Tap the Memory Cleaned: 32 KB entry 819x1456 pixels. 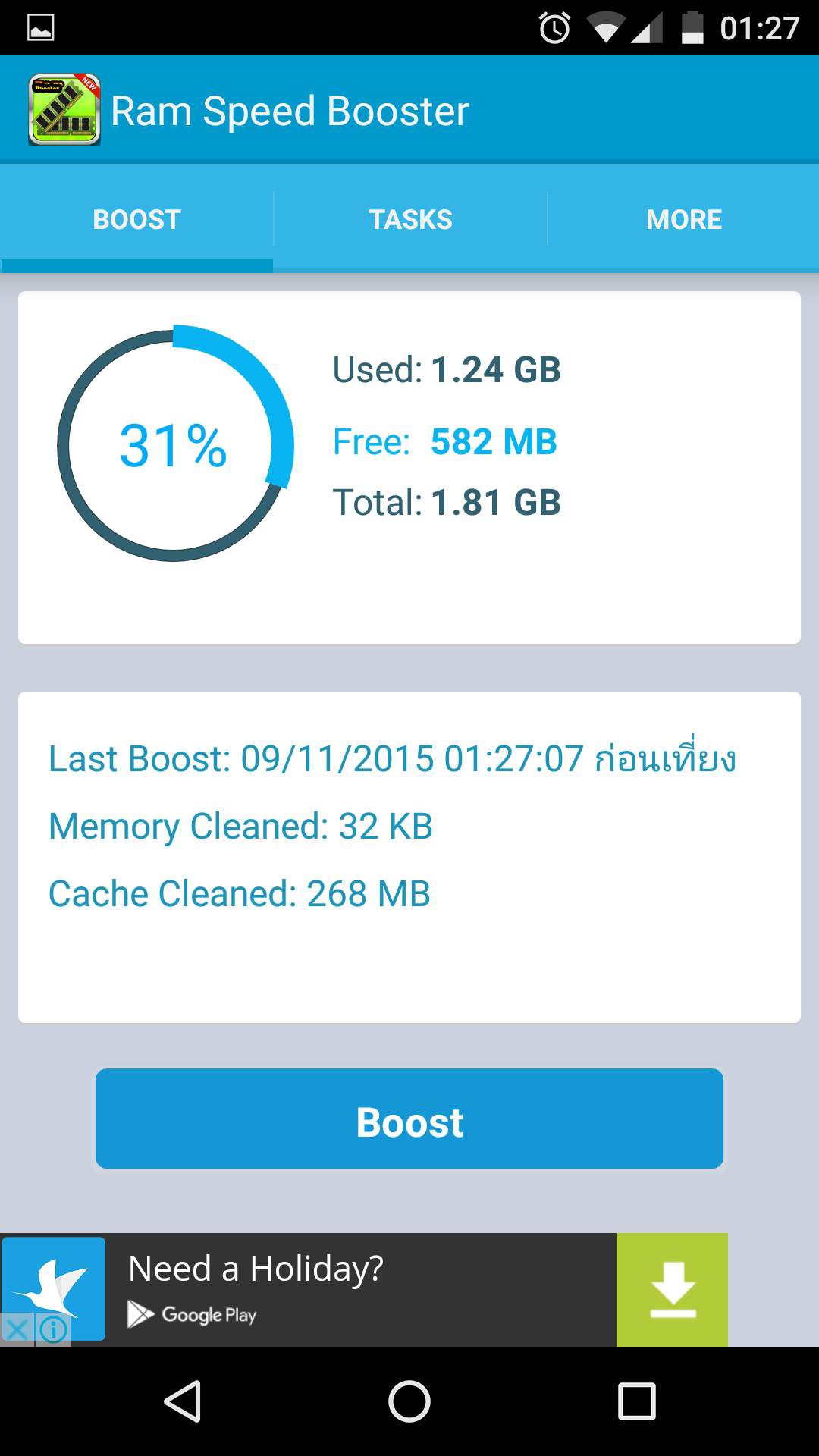(240, 826)
